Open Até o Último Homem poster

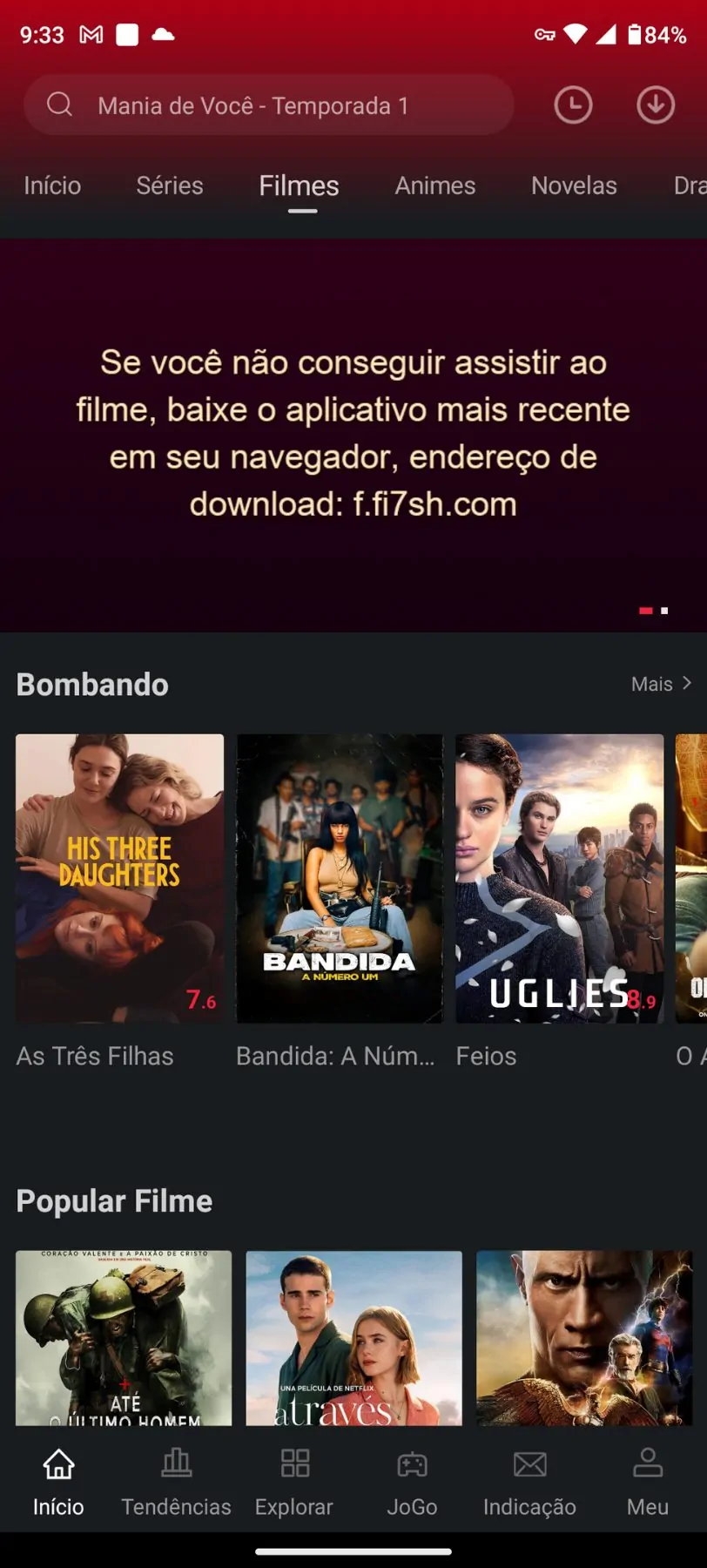click(x=124, y=1337)
